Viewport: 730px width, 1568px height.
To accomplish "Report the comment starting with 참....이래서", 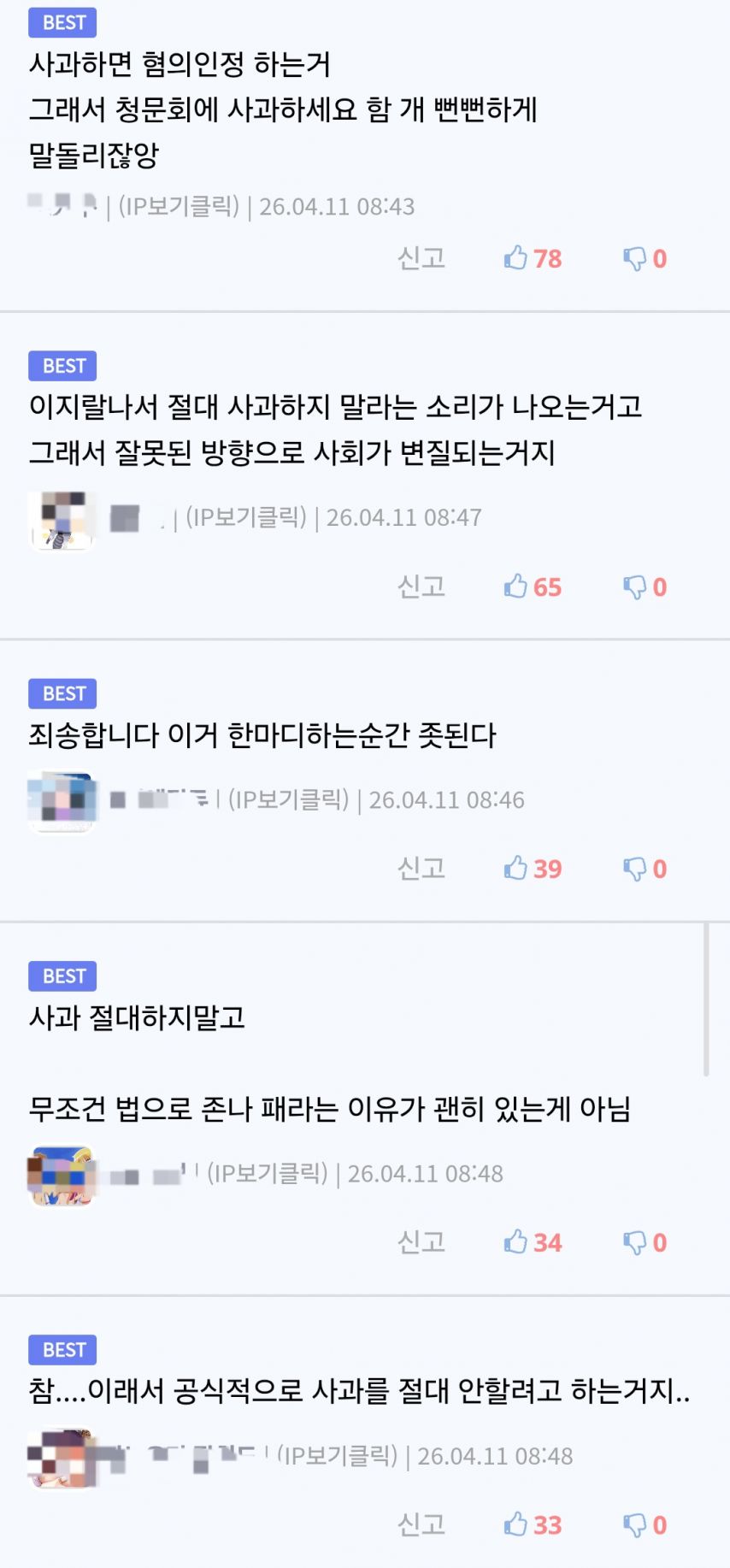I will click(421, 1524).
